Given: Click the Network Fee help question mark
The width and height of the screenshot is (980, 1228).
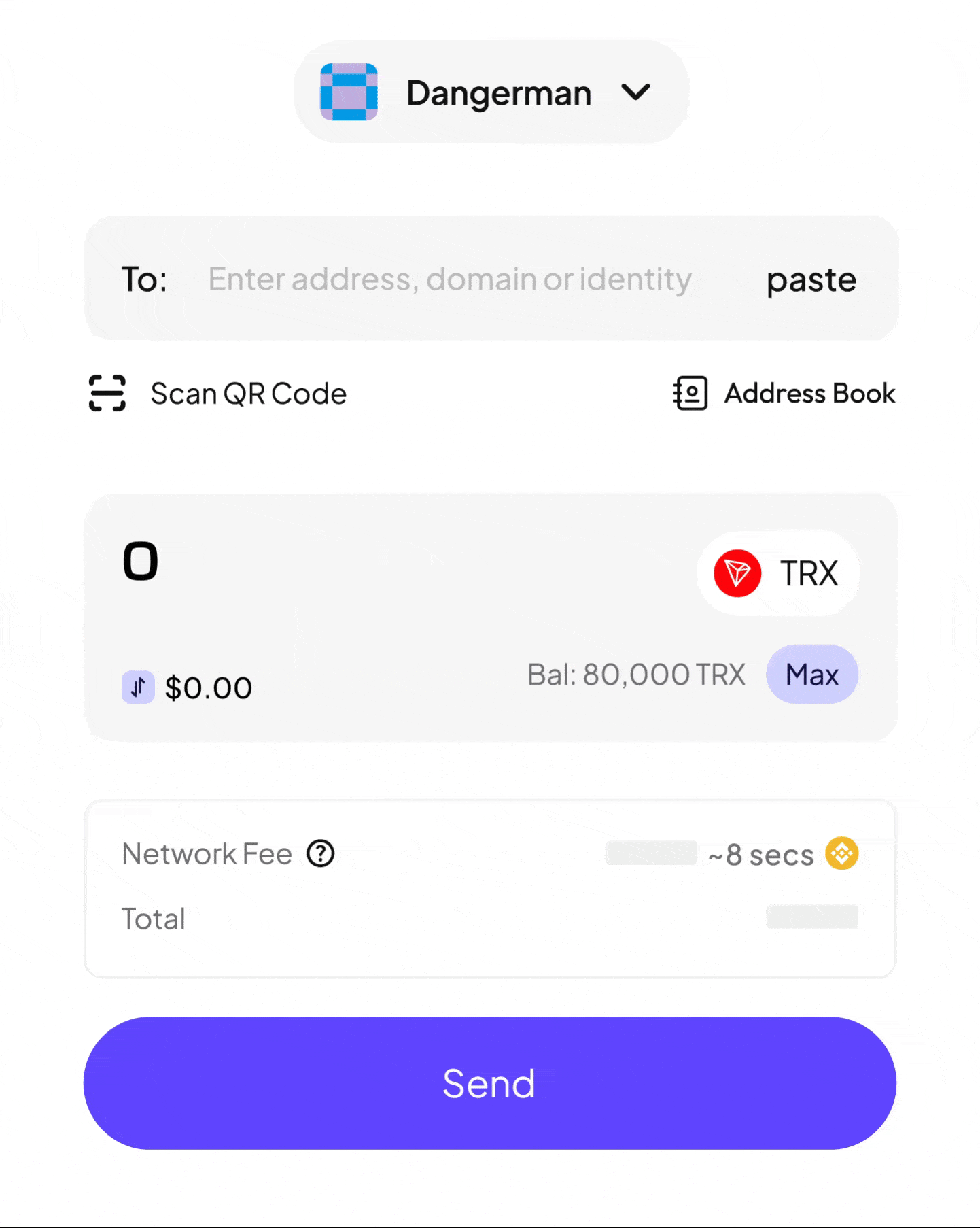Looking at the screenshot, I should [x=320, y=853].
